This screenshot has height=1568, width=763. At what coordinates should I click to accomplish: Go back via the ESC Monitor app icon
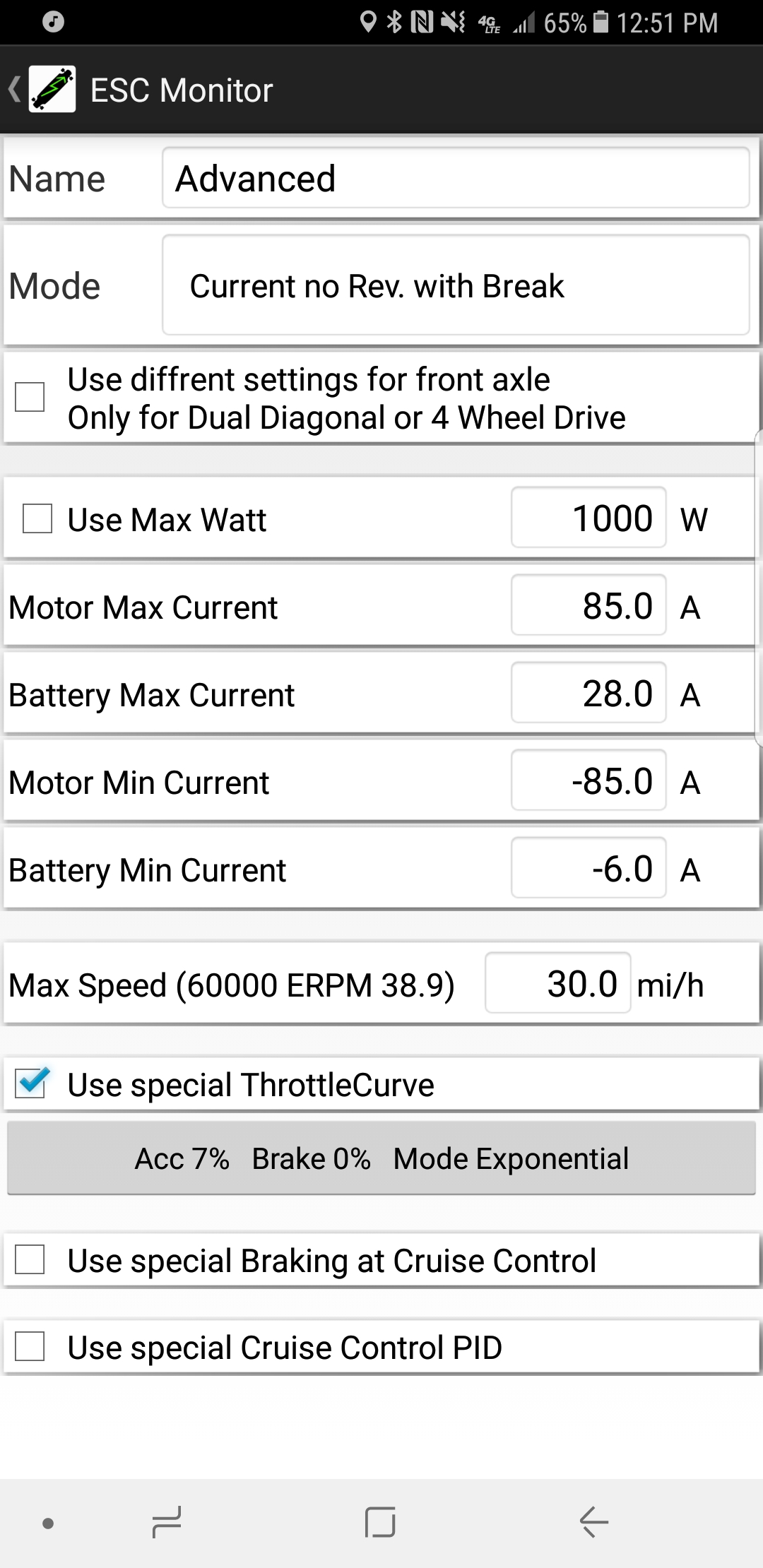51,90
